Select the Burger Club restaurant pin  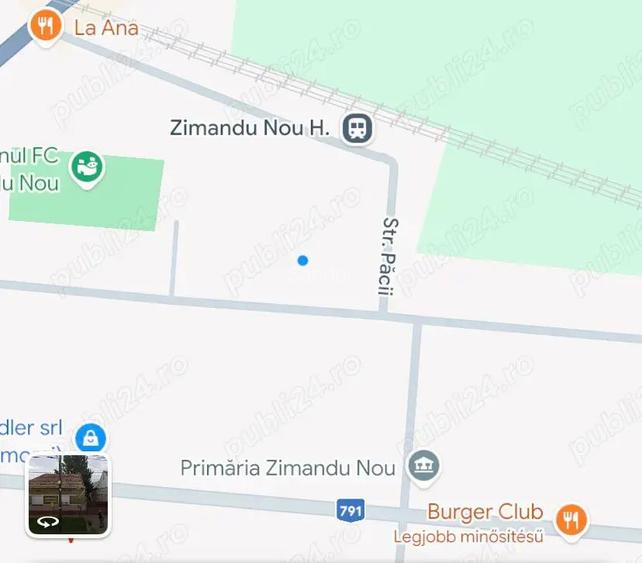point(572,518)
